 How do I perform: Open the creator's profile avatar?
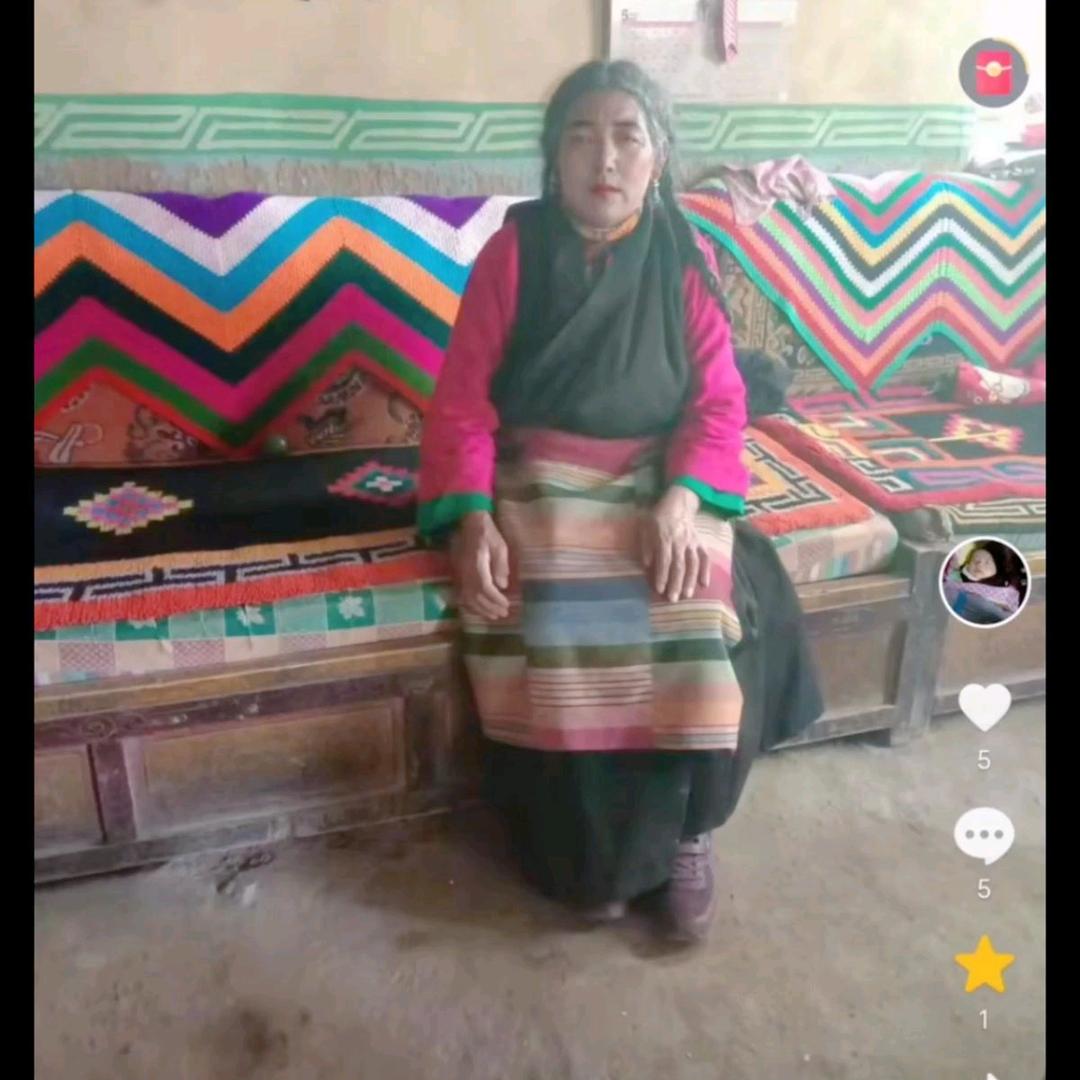point(984,582)
